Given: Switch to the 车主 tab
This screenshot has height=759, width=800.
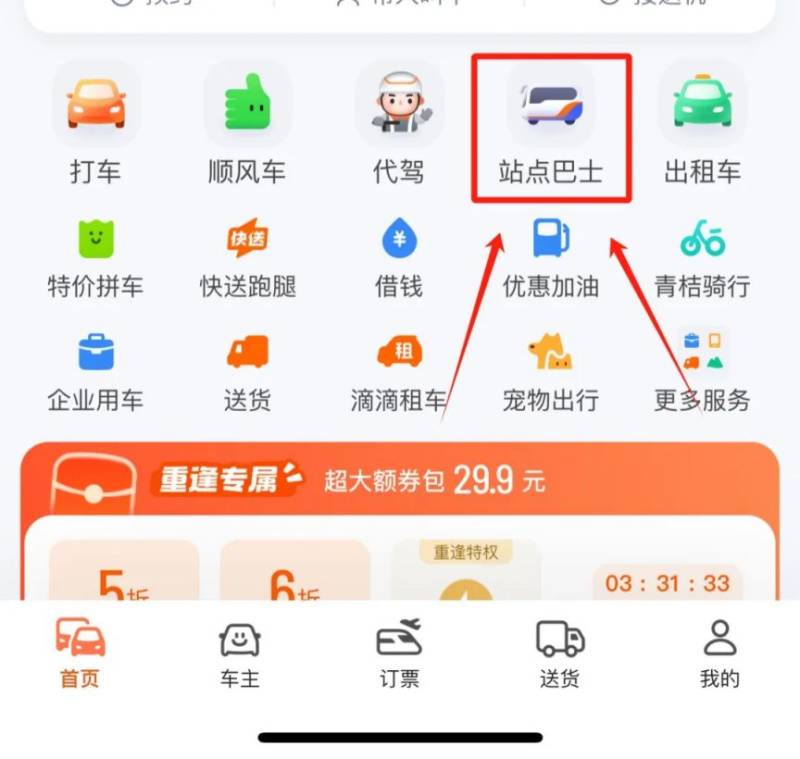Looking at the screenshot, I should (240, 653).
